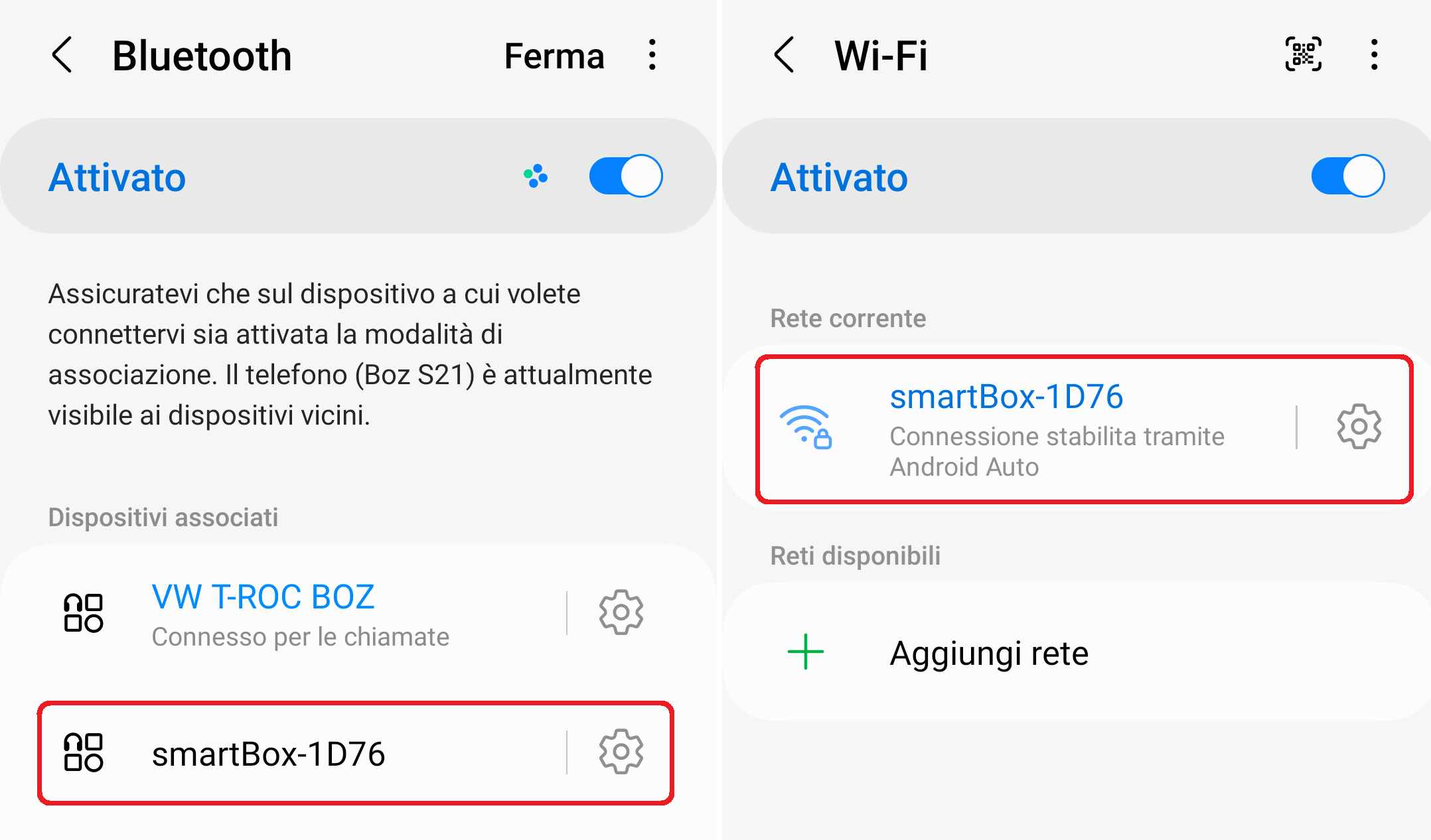Screen dimensions: 1431x840
Task: Open settings gear for VW T-ROC BOZ
Action: coord(621,612)
